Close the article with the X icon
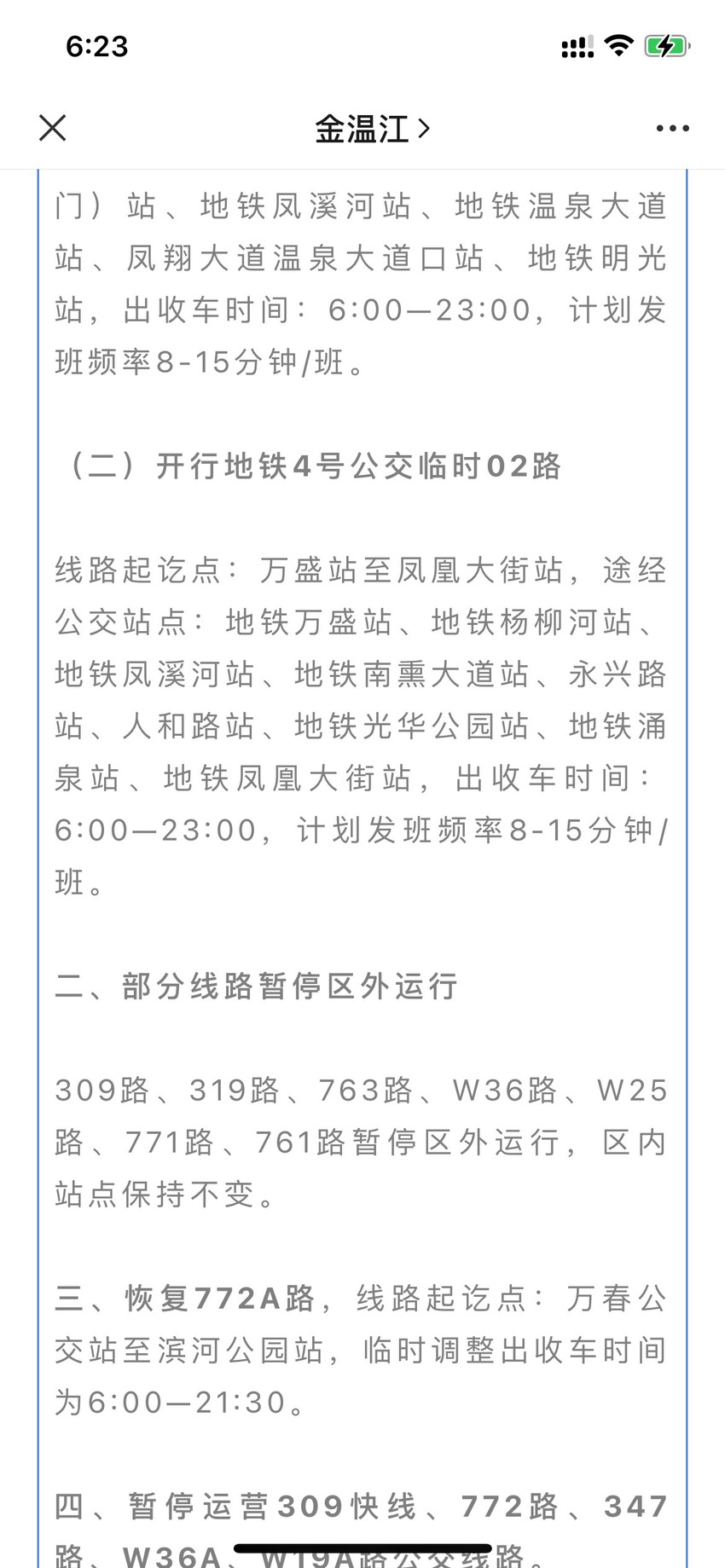Image resolution: width=725 pixels, height=1568 pixels. coord(53,128)
